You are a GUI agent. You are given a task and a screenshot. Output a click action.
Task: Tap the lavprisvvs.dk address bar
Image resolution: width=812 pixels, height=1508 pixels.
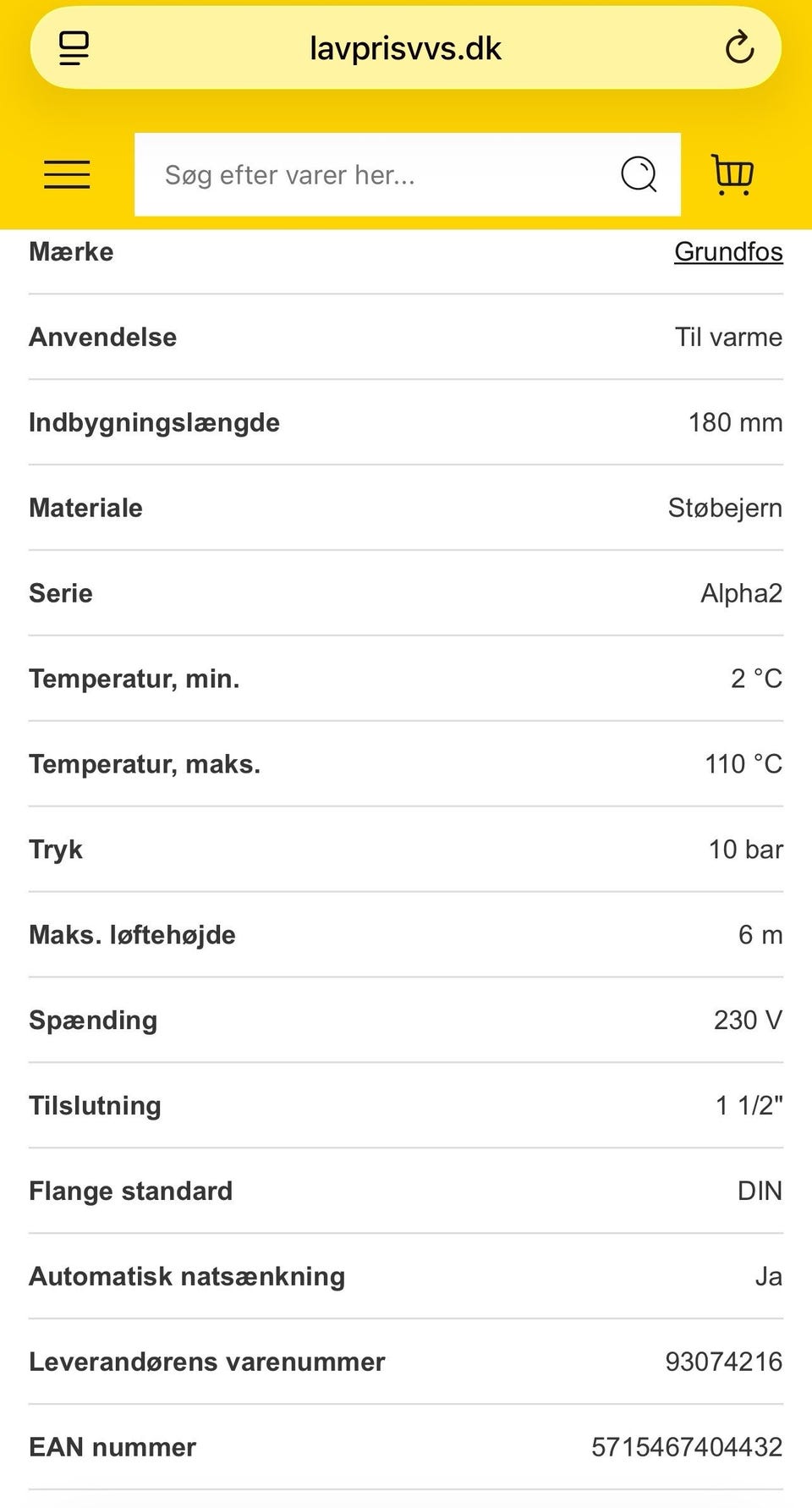point(405,49)
